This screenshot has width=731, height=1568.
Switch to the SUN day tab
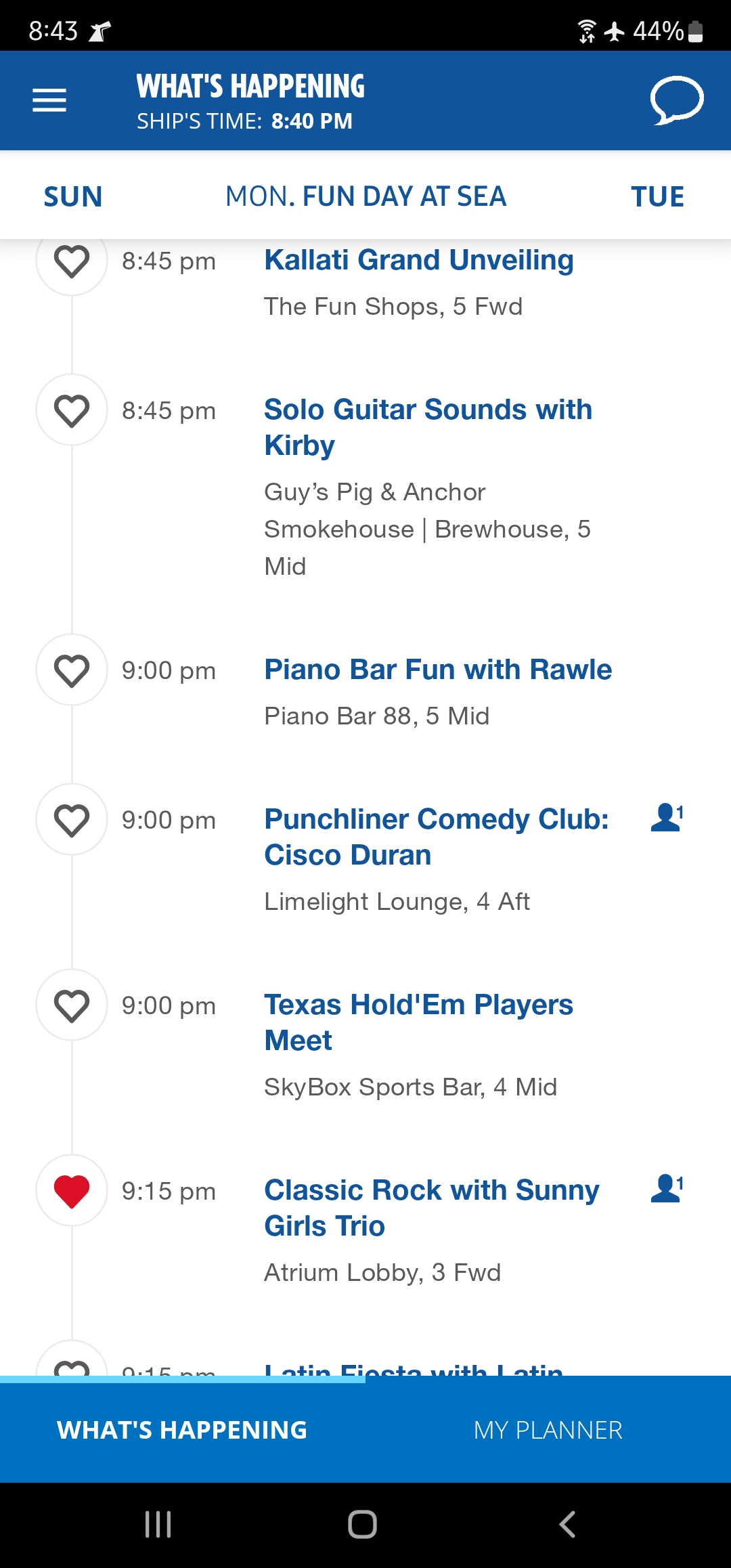pyautogui.click(x=73, y=196)
